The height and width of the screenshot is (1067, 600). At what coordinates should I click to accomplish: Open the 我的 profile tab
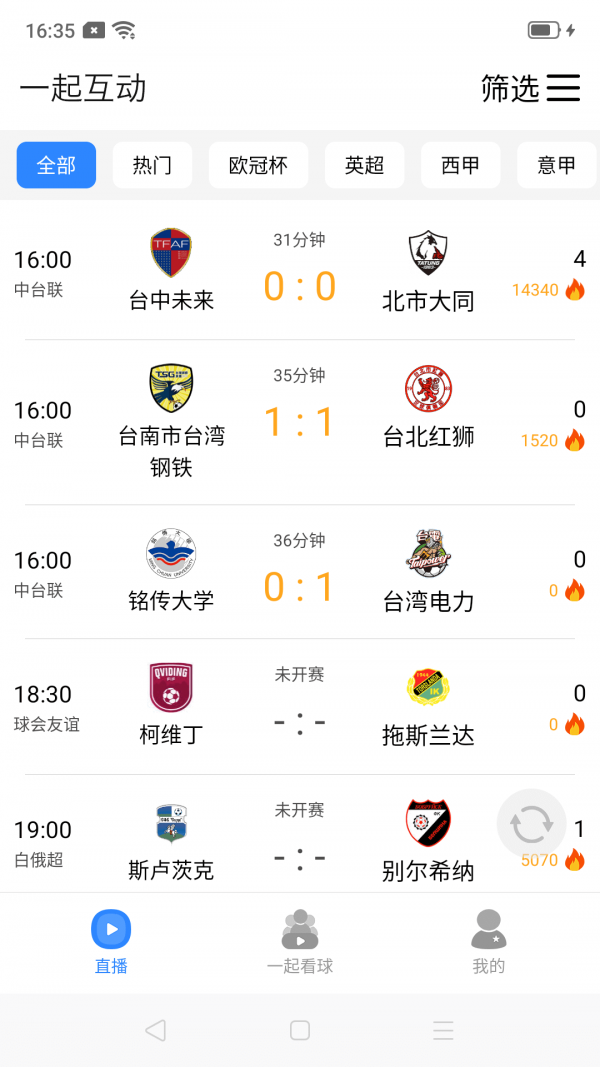tap(488, 942)
